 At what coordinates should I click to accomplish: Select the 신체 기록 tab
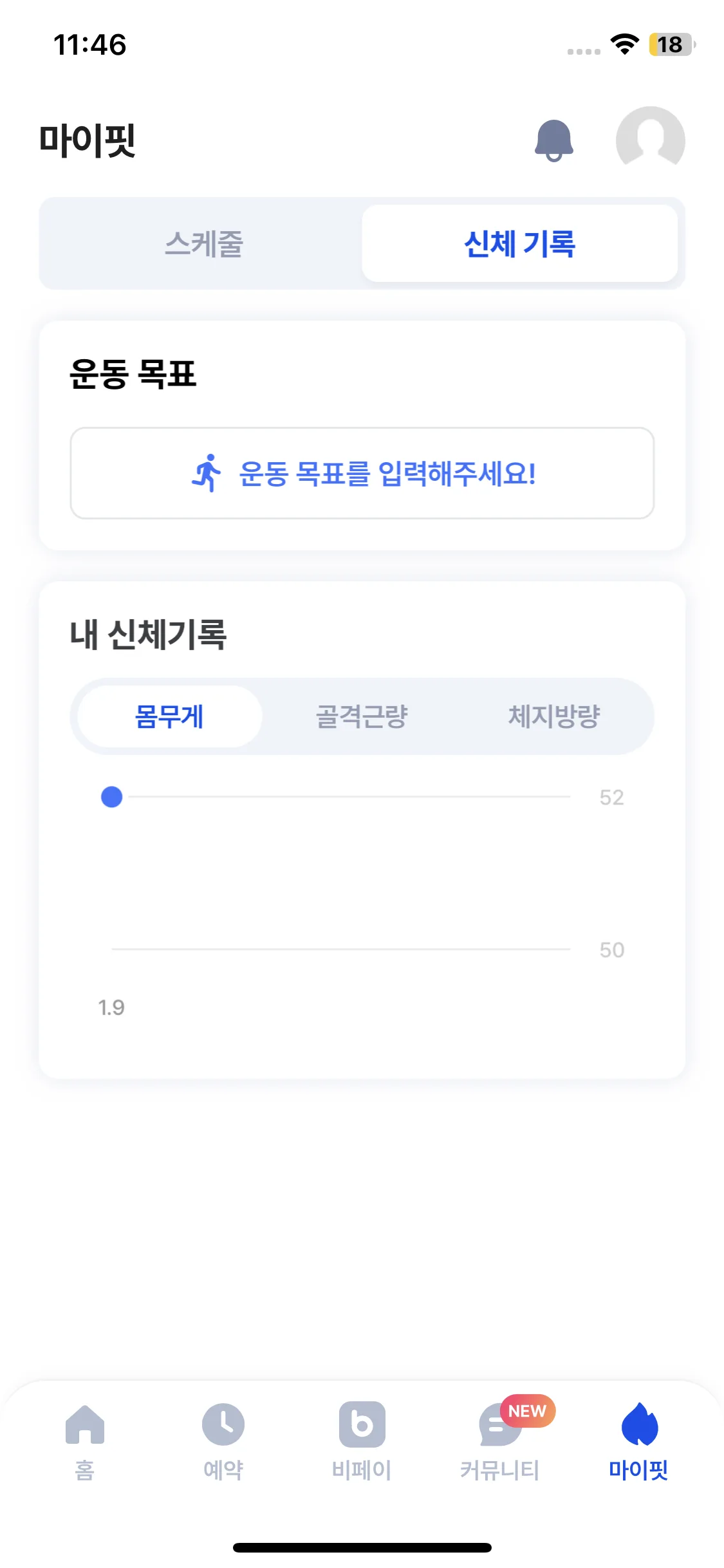tap(519, 244)
